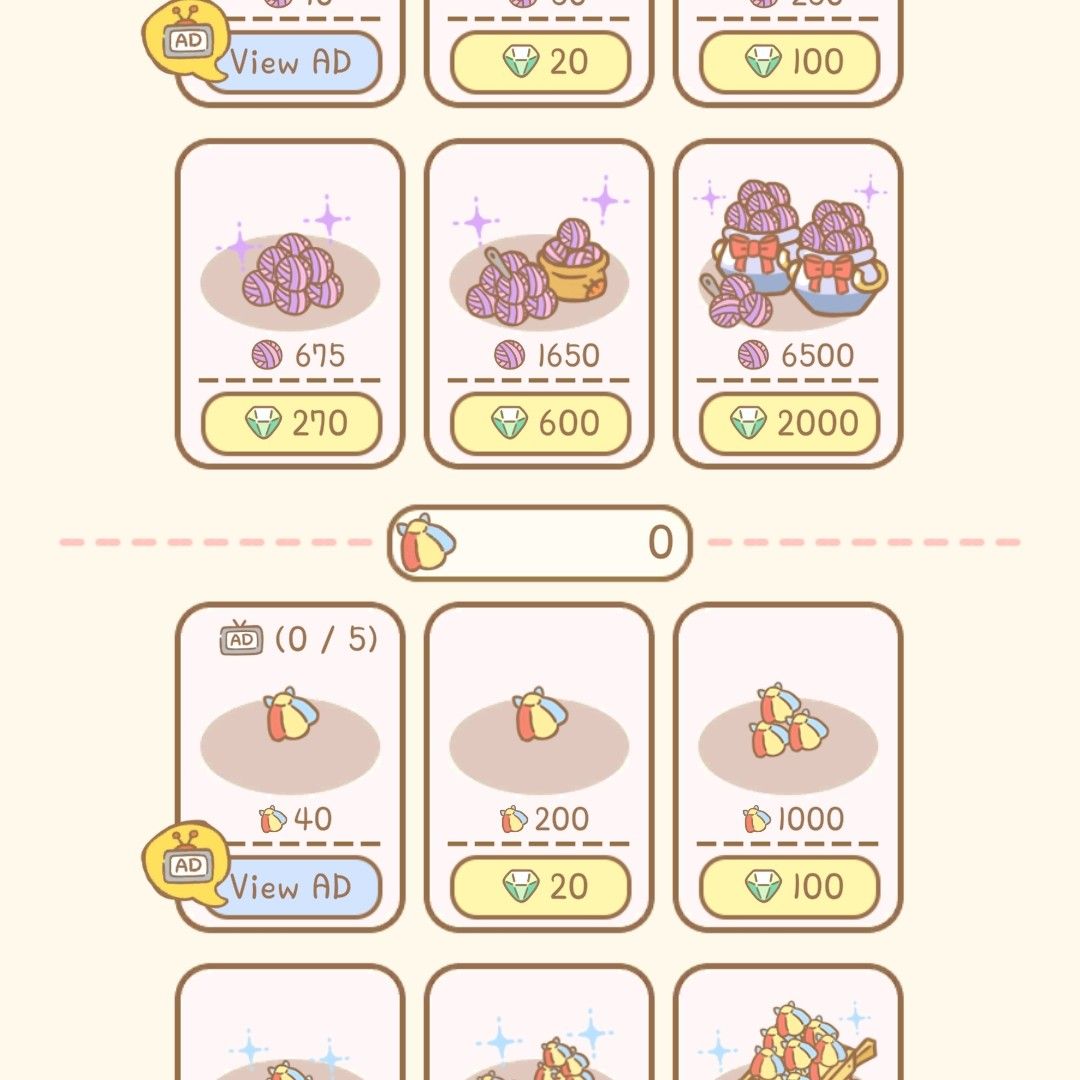Buy 1000 rainbow-striped items for 100 gems
Image resolution: width=1080 pixels, height=1080 pixels.
click(x=789, y=887)
